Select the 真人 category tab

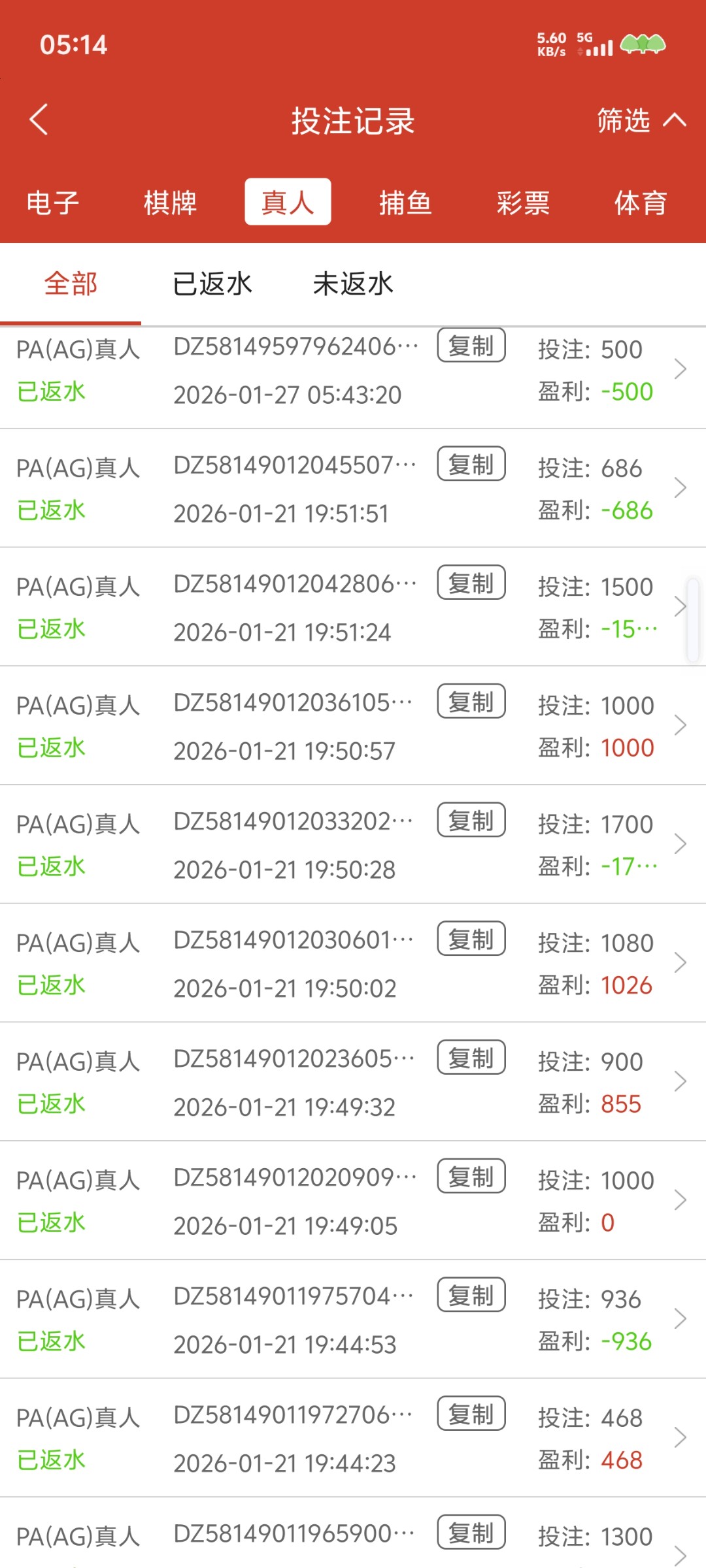(x=288, y=202)
